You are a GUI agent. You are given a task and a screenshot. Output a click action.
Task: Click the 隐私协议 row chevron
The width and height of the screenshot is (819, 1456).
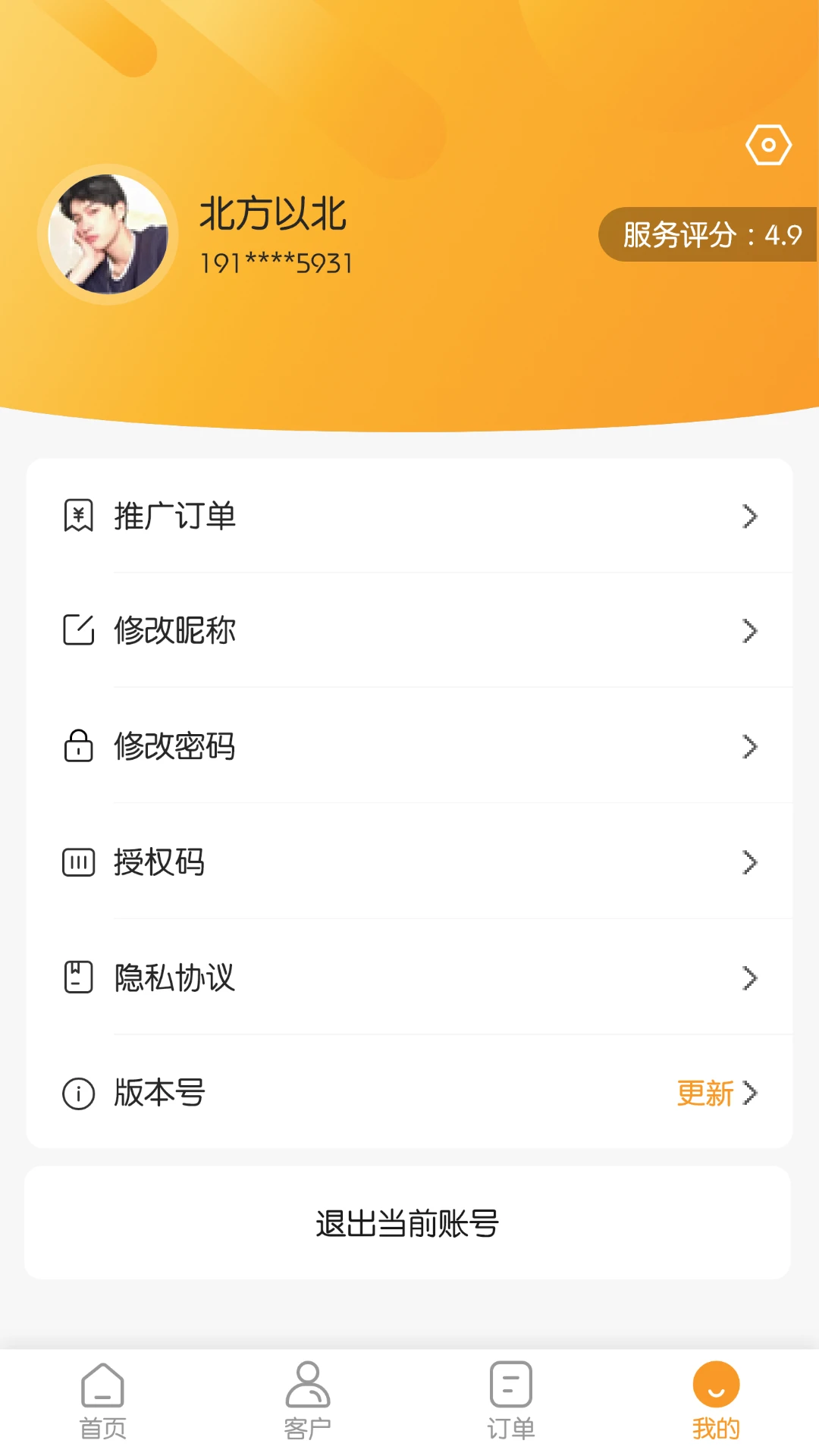(x=751, y=978)
